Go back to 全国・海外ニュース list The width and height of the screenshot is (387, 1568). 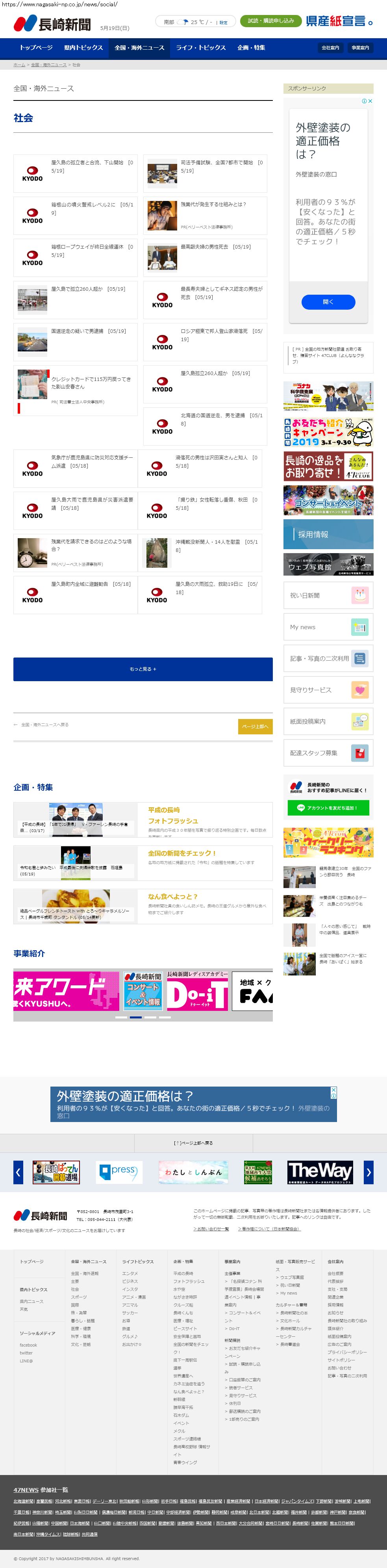pos(44,725)
